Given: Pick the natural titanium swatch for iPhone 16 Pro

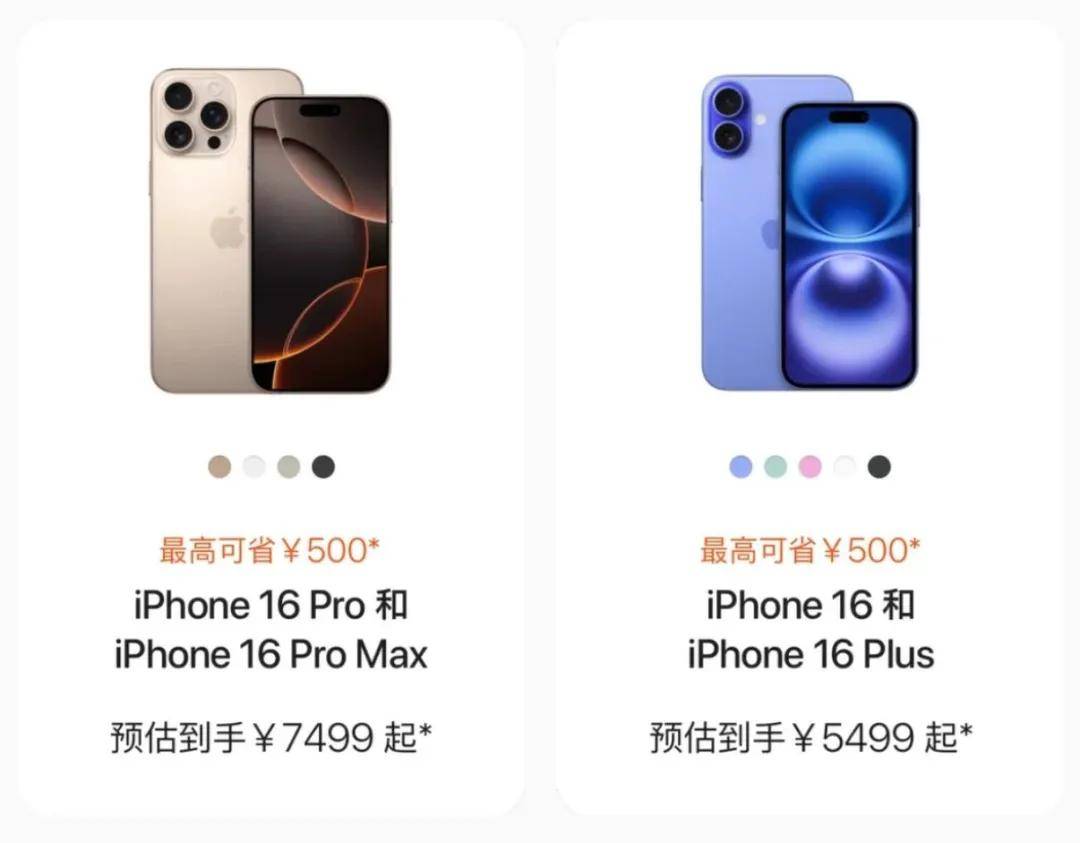Looking at the screenshot, I should 289,466.
